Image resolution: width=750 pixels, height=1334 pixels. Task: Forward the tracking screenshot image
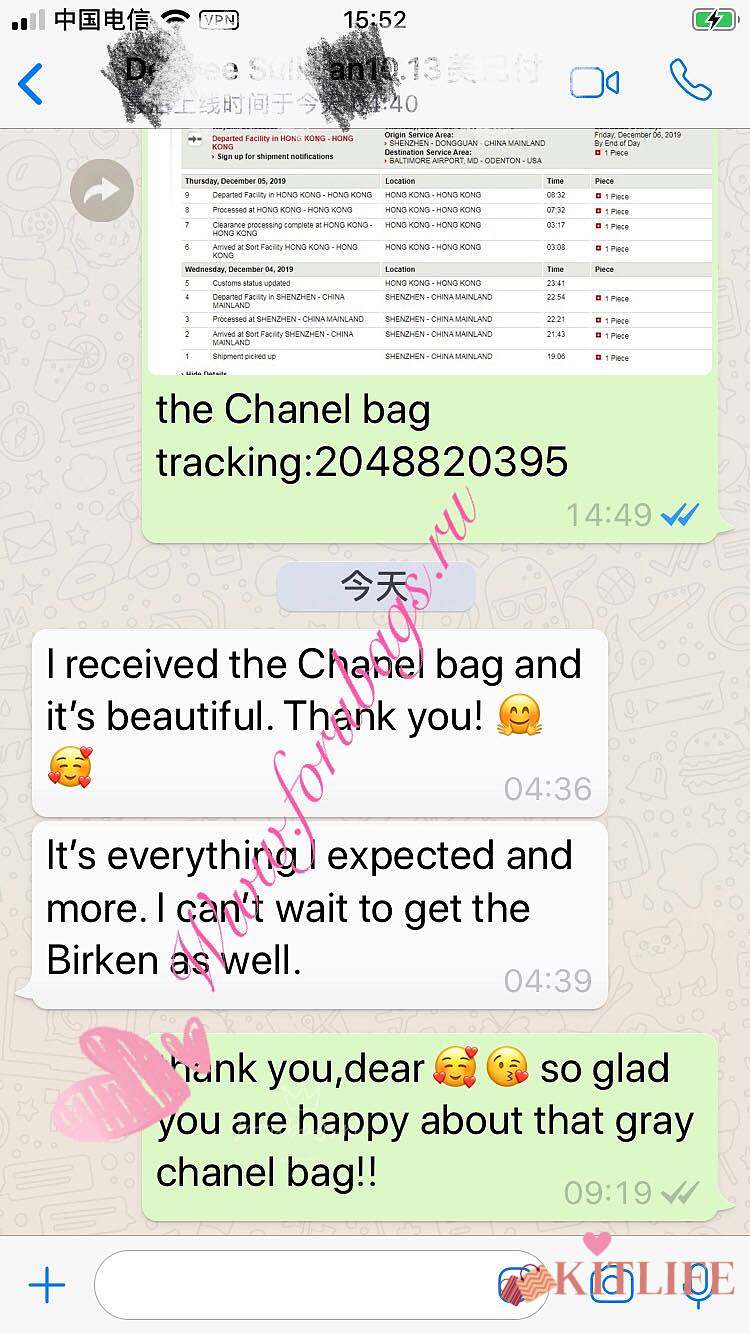pyautogui.click(x=102, y=191)
